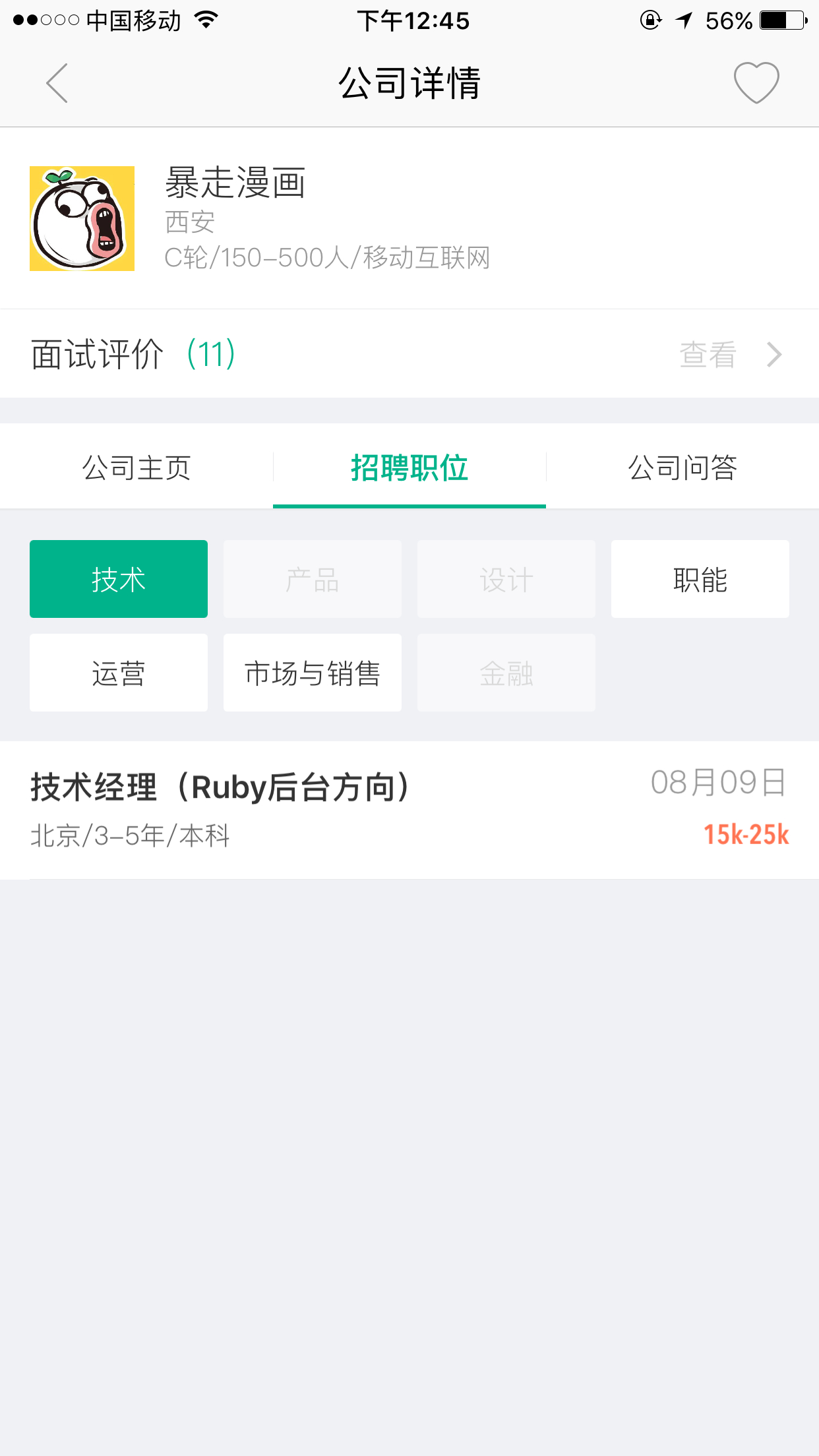
Task: Switch to the 公司问答 tab
Action: 682,468
